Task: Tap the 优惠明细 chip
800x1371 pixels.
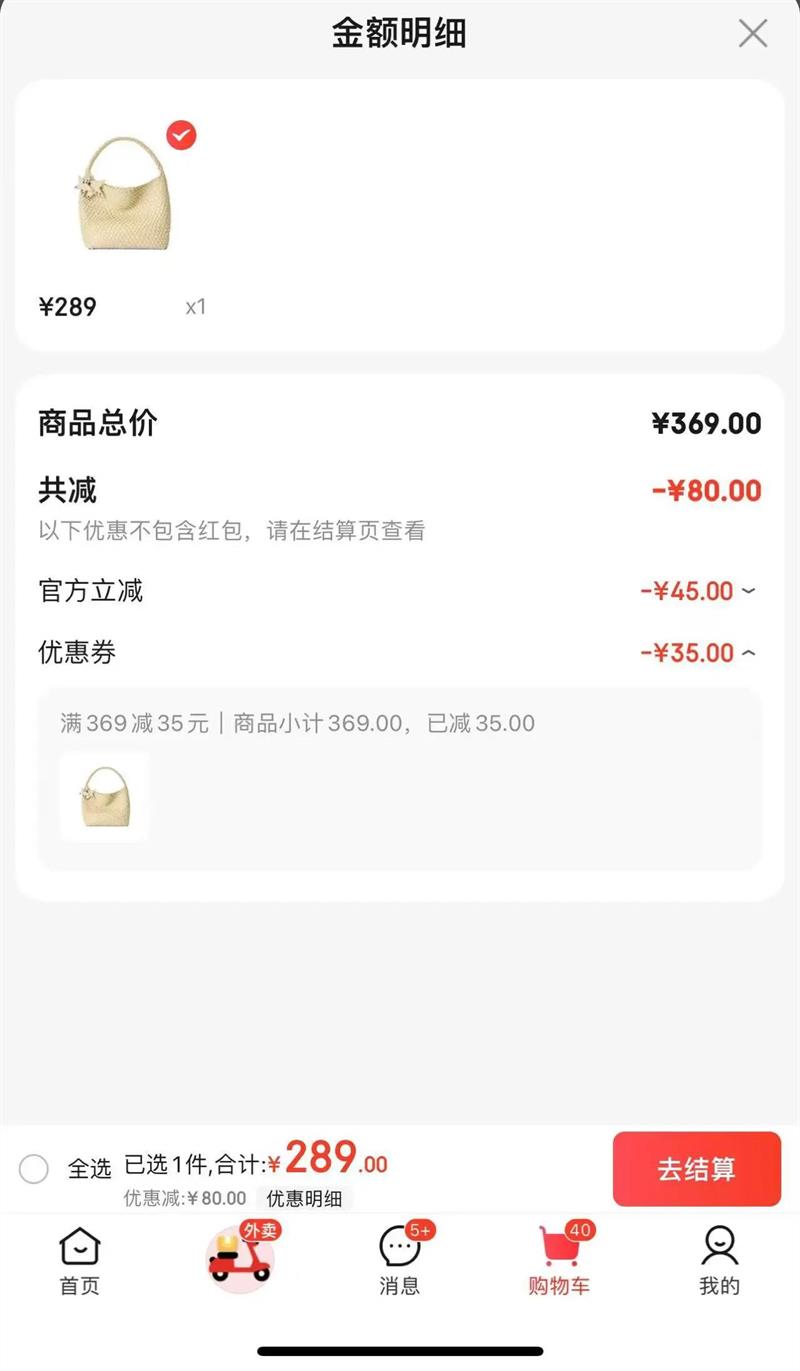Action: point(304,1198)
